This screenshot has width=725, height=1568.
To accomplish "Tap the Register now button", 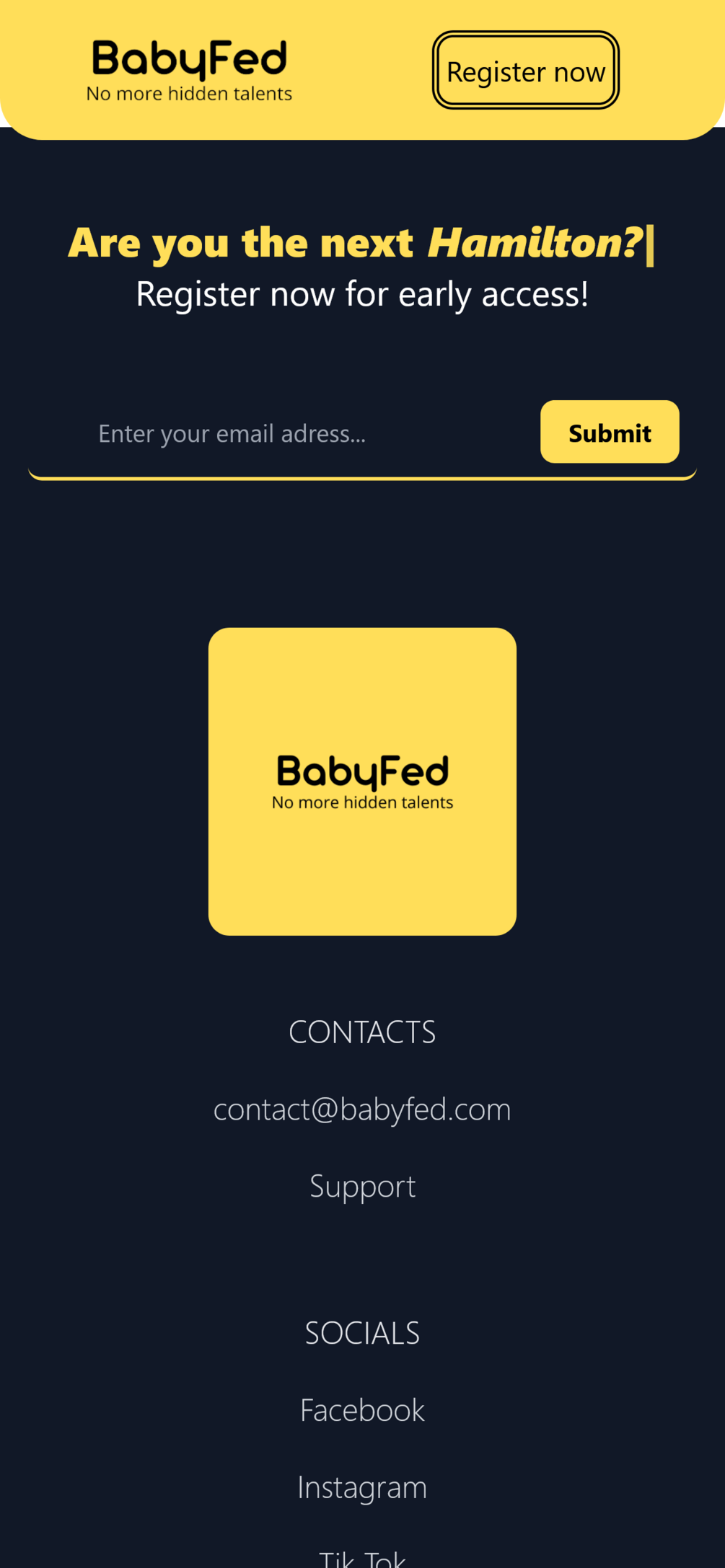I will [x=525, y=71].
